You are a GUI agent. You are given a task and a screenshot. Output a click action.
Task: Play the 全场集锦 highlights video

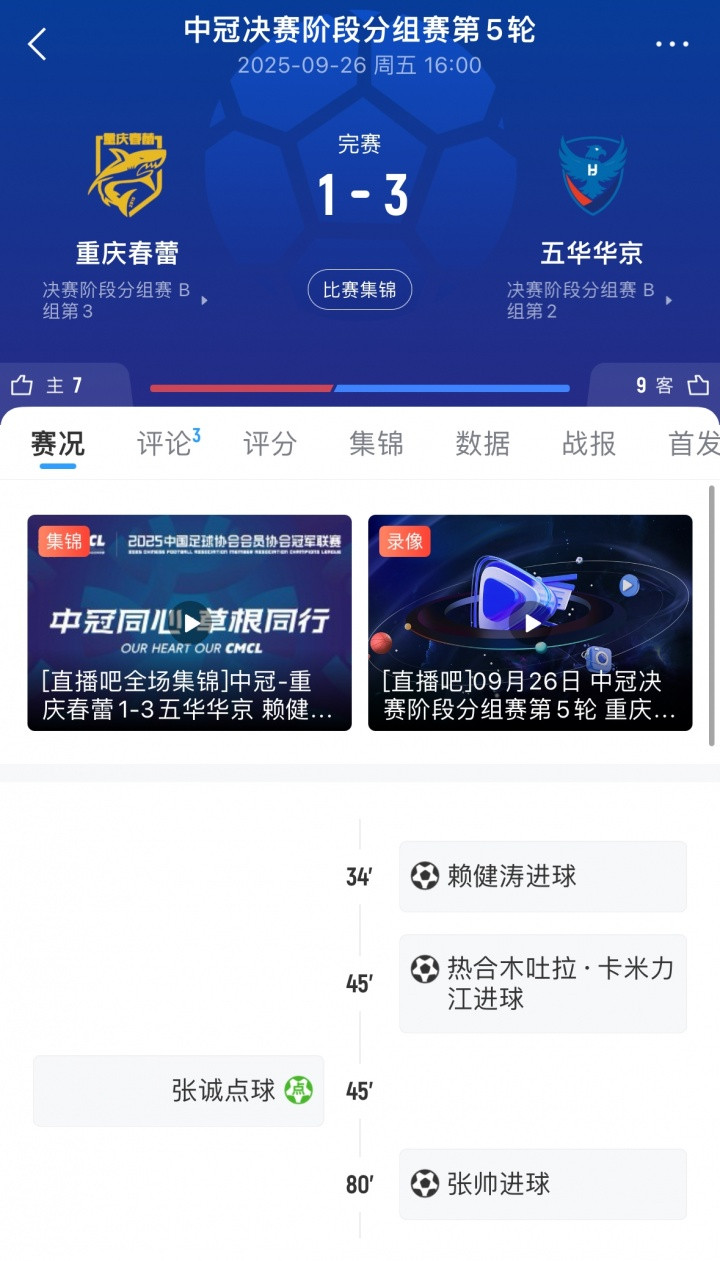190,622
